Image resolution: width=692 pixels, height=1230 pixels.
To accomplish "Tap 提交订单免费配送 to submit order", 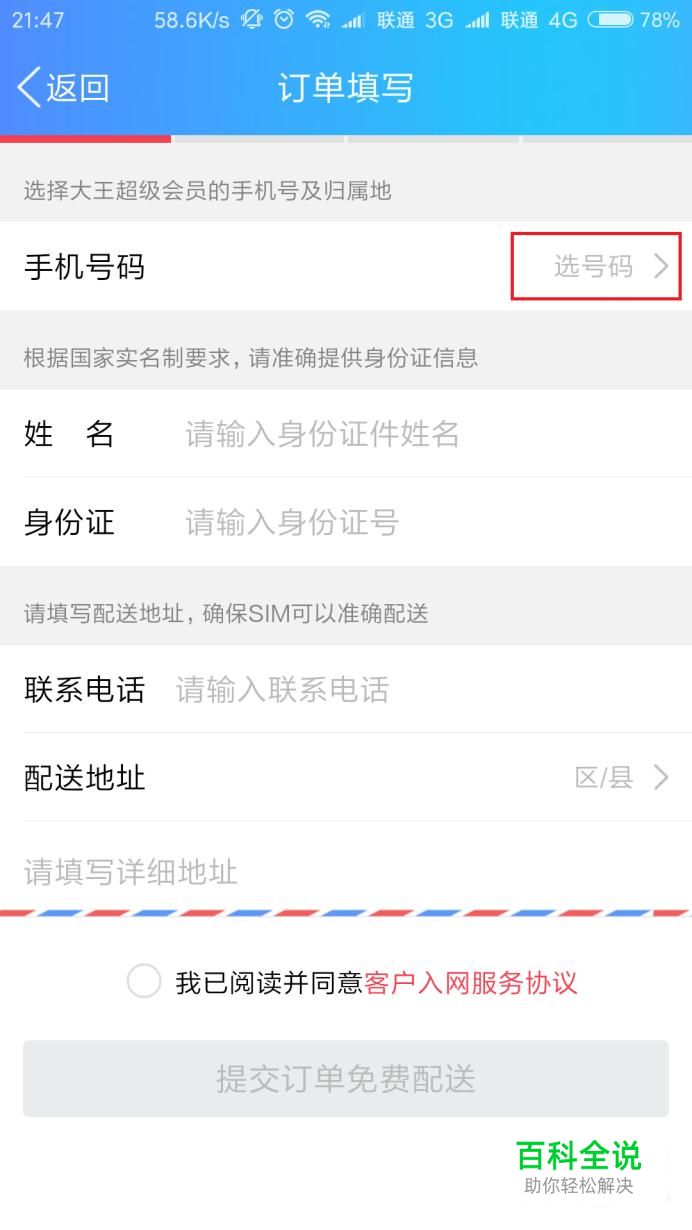I will point(346,1079).
